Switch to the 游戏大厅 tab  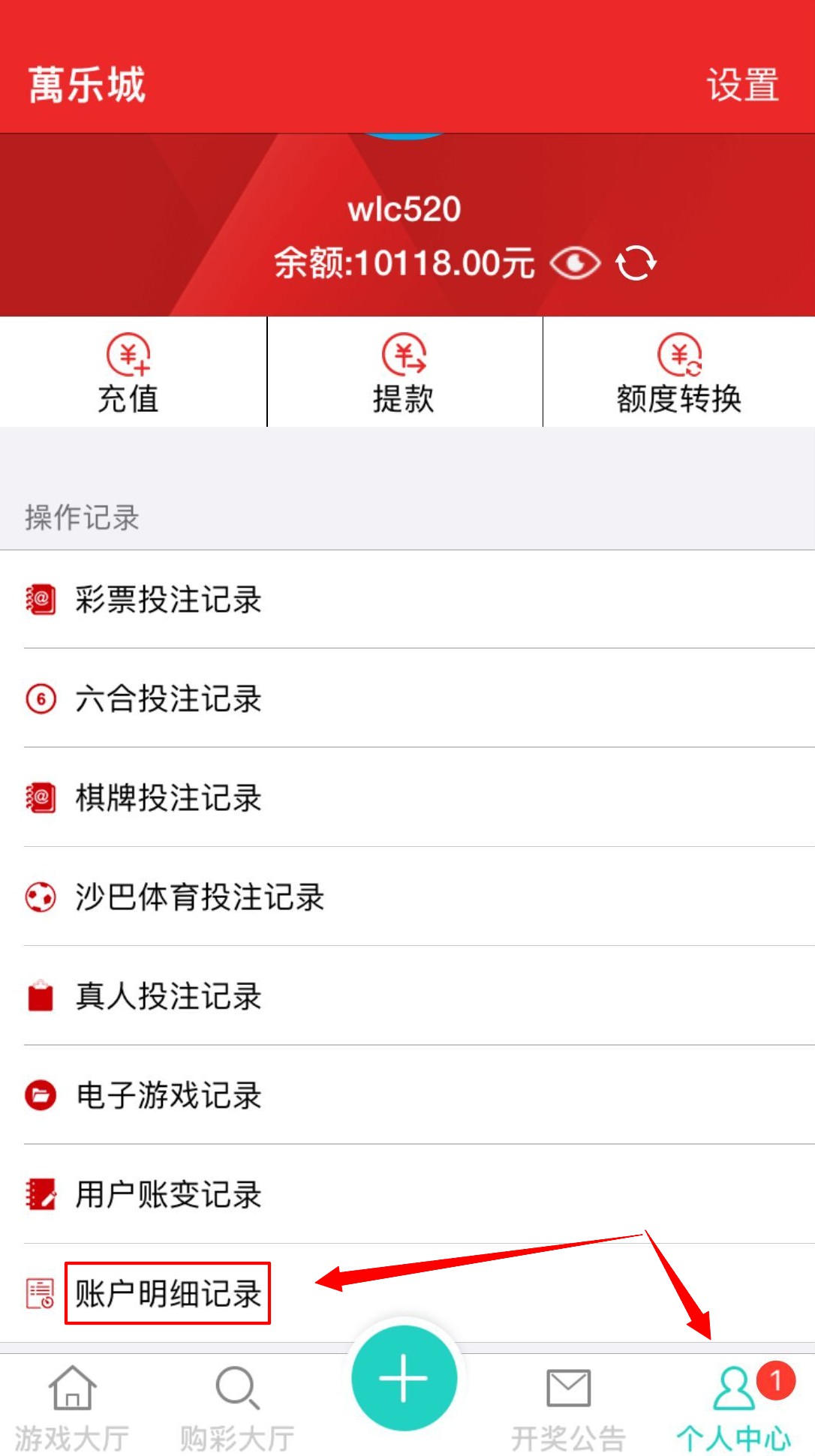pyautogui.click(x=72, y=1408)
